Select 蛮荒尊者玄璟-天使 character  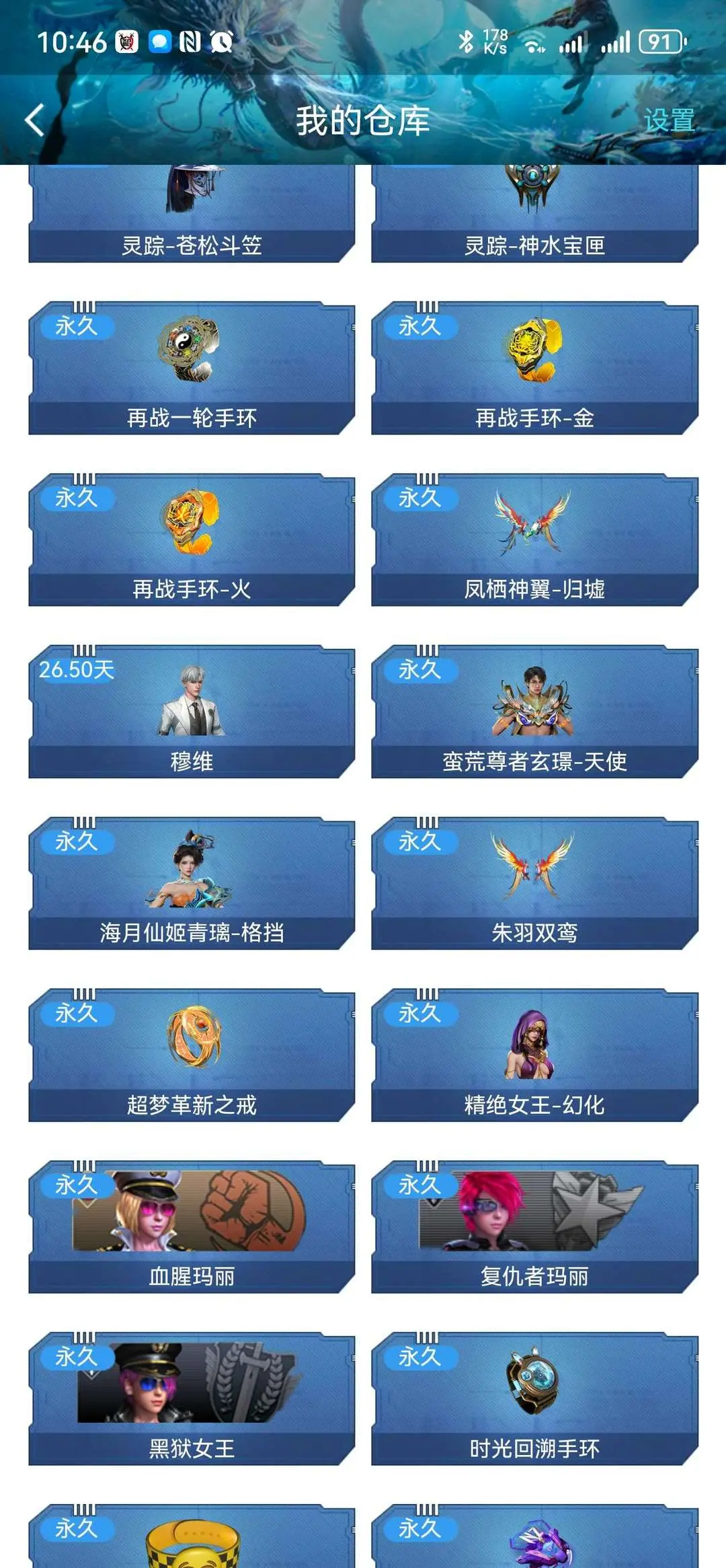pos(534,712)
